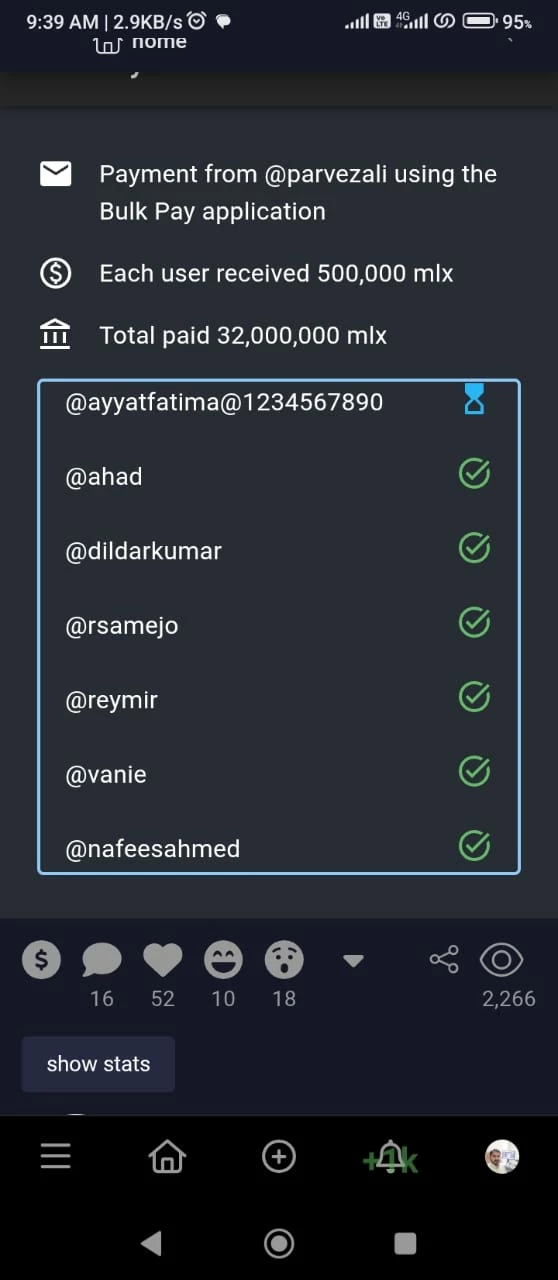React with the laughing emoji
The image size is (558, 1280).
click(x=223, y=961)
